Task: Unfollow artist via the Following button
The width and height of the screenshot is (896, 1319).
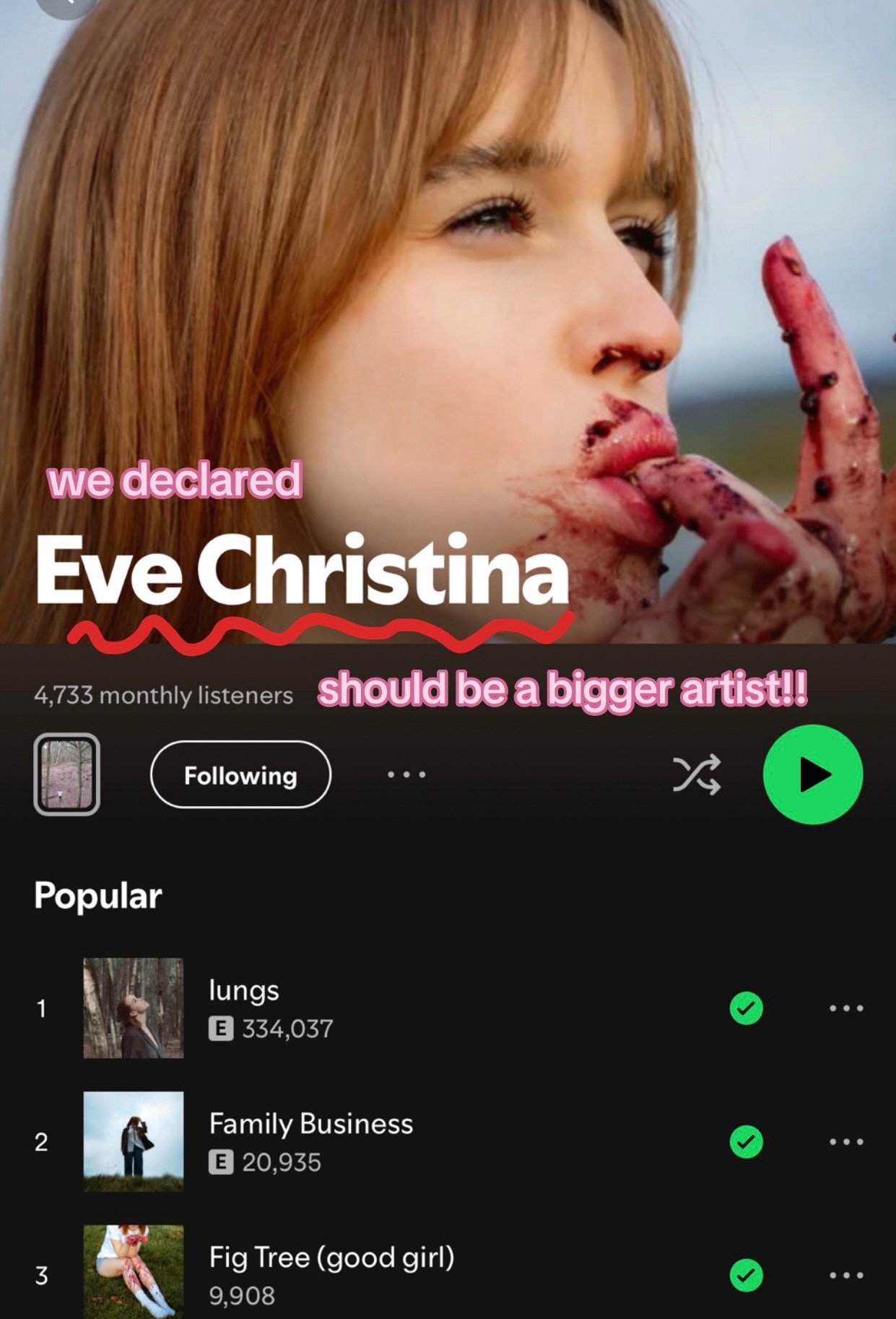Action: (240, 774)
